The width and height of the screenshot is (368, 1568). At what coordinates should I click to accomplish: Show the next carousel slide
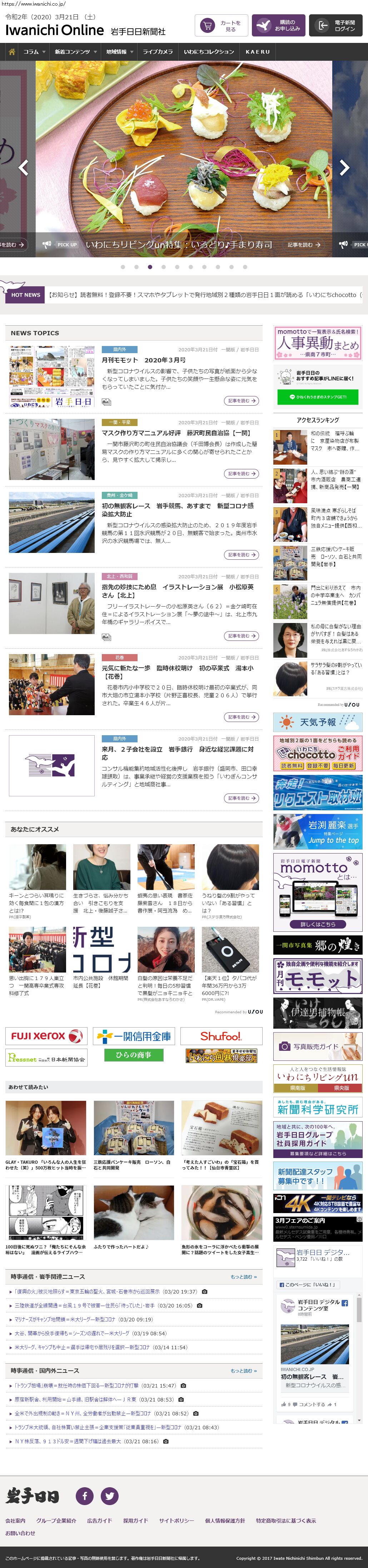tap(344, 167)
